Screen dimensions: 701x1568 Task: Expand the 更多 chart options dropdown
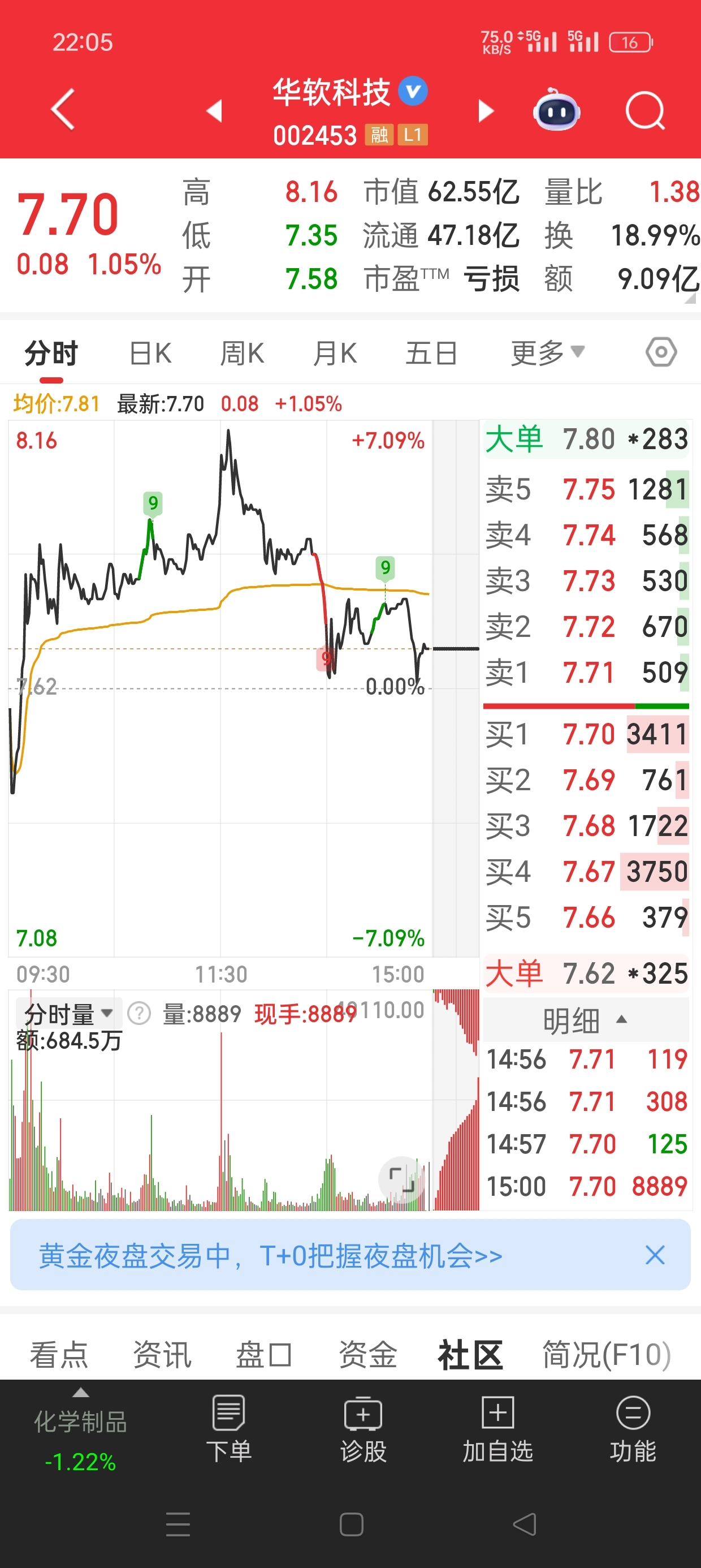click(547, 353)
